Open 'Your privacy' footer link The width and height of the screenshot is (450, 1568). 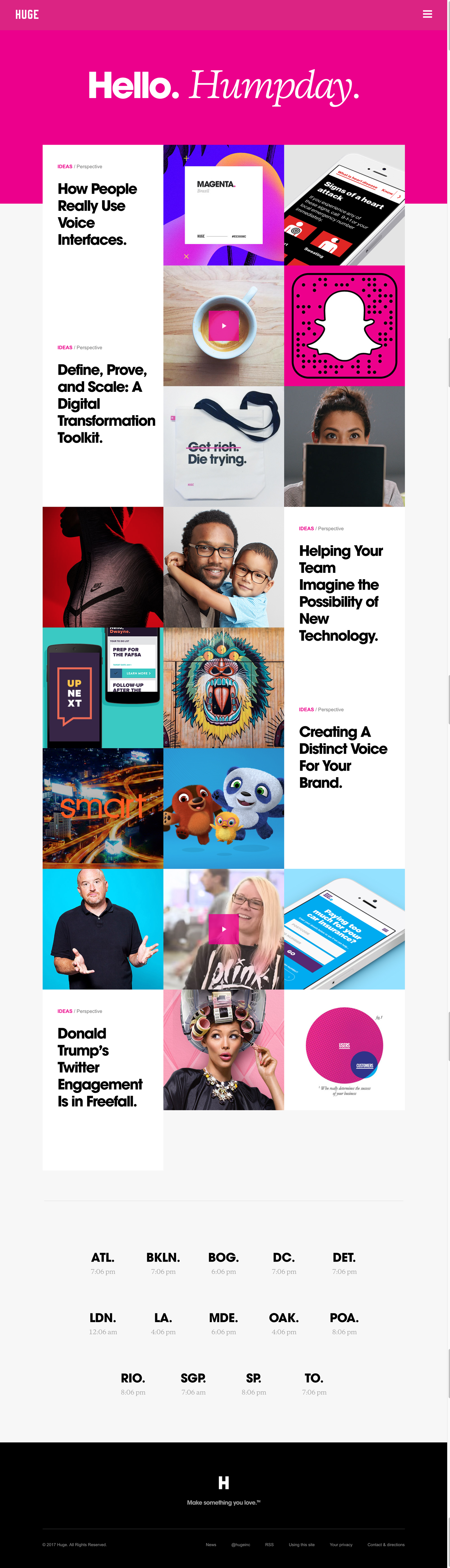(x=341, y=1544)
